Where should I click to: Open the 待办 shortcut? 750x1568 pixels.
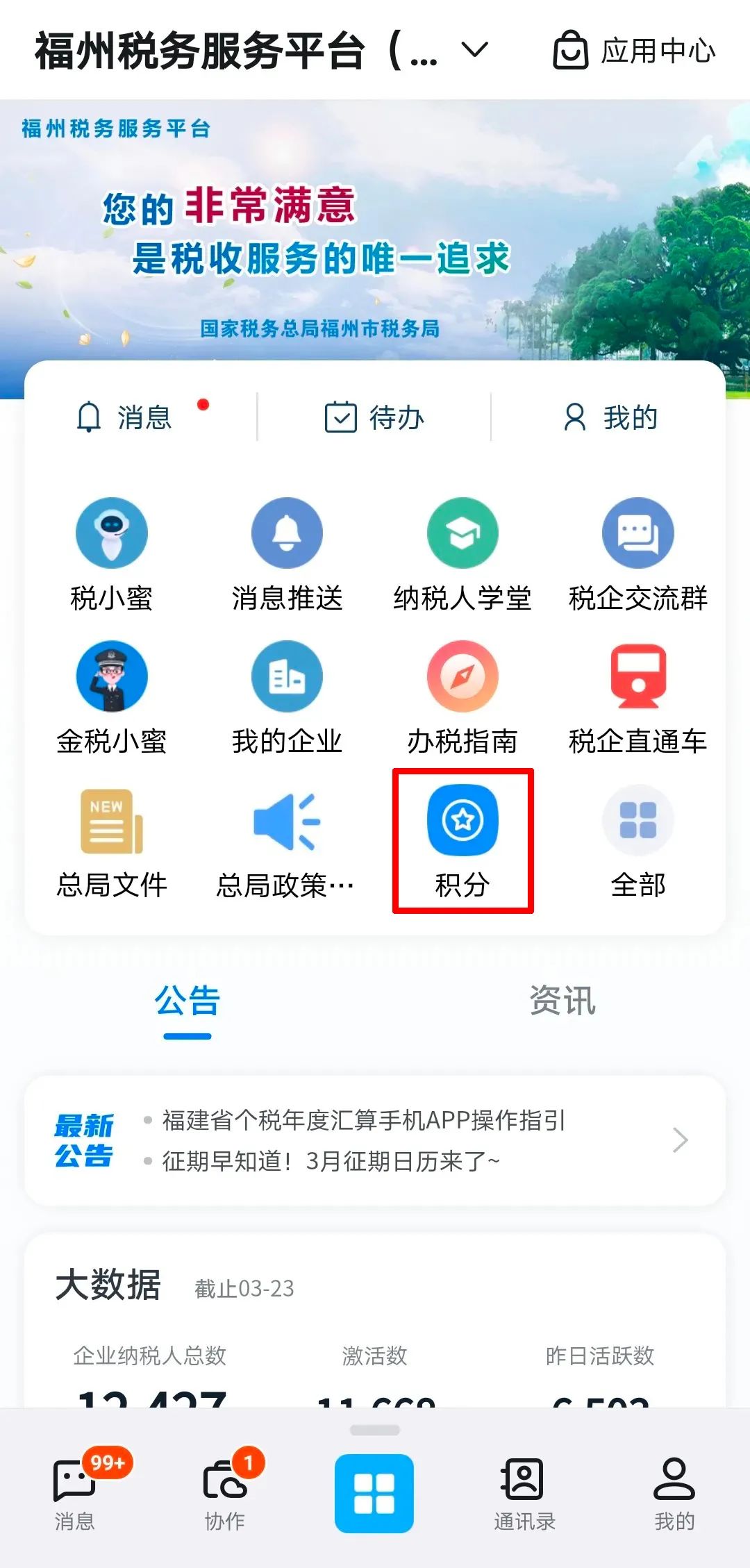point(374,417)
